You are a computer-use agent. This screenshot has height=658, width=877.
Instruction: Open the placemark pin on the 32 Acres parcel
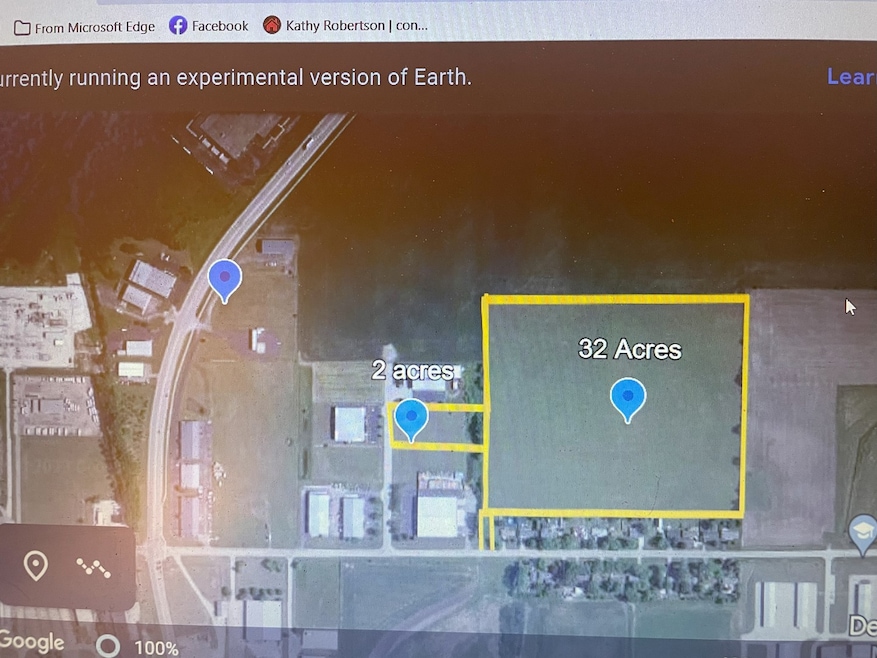tap(627, 397)
